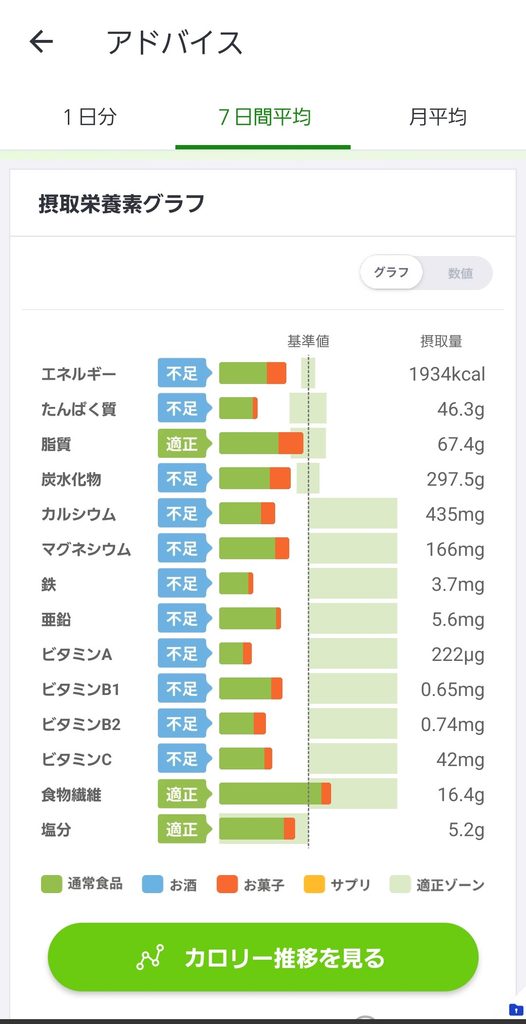Tap the カロリー推移を見る button
Screen dimensions: 526x1024
(x=263, y=957)
